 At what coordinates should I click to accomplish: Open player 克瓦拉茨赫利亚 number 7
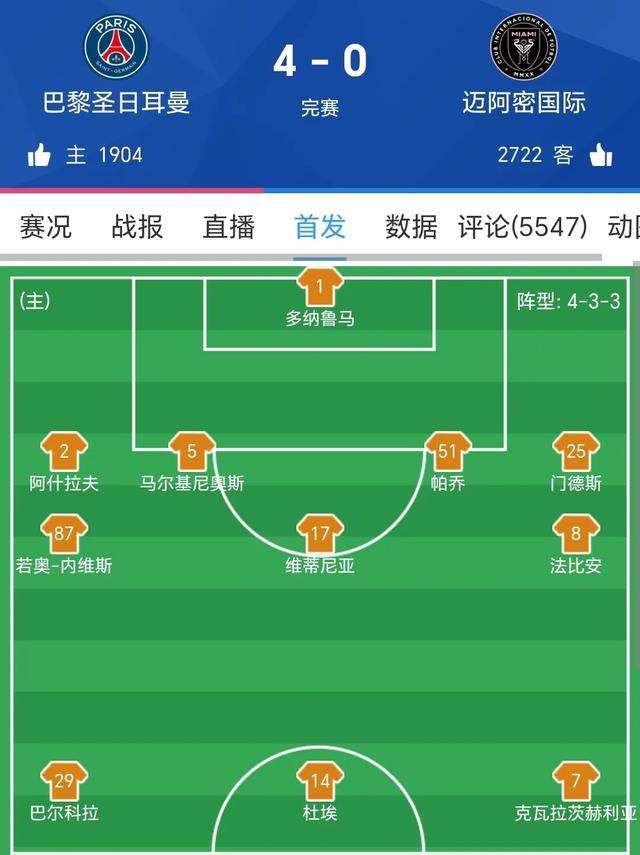[576, 782]
